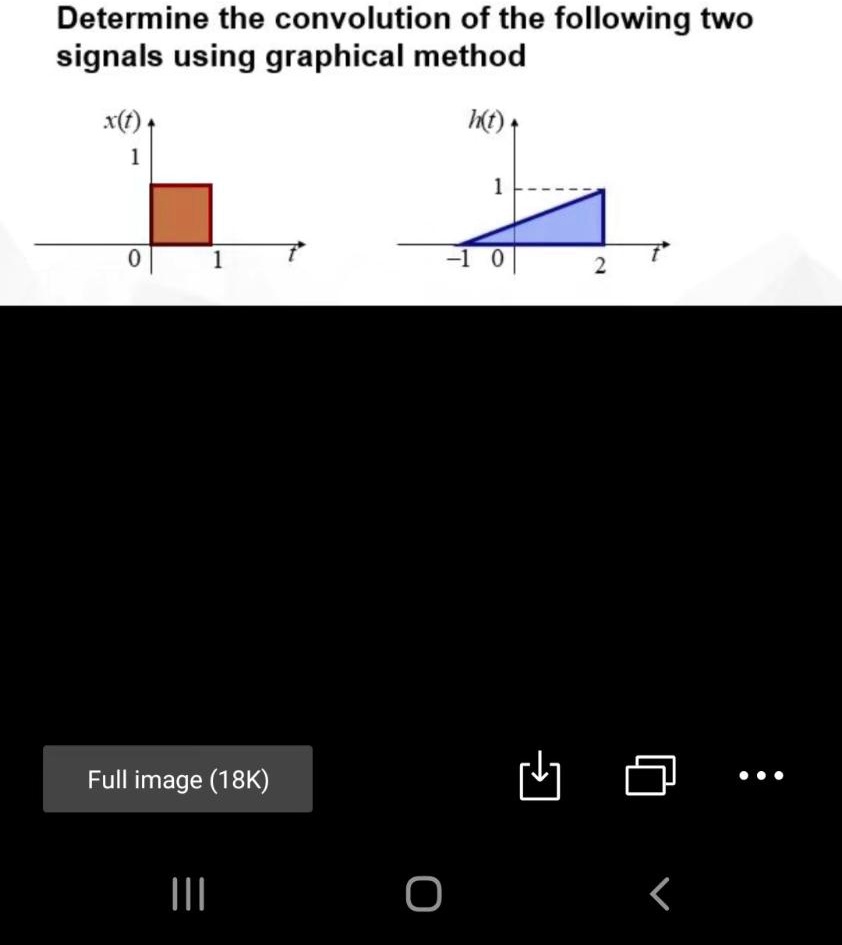Tap the orange square waveform shape
842x945 pixels.
tap(181, 212)
